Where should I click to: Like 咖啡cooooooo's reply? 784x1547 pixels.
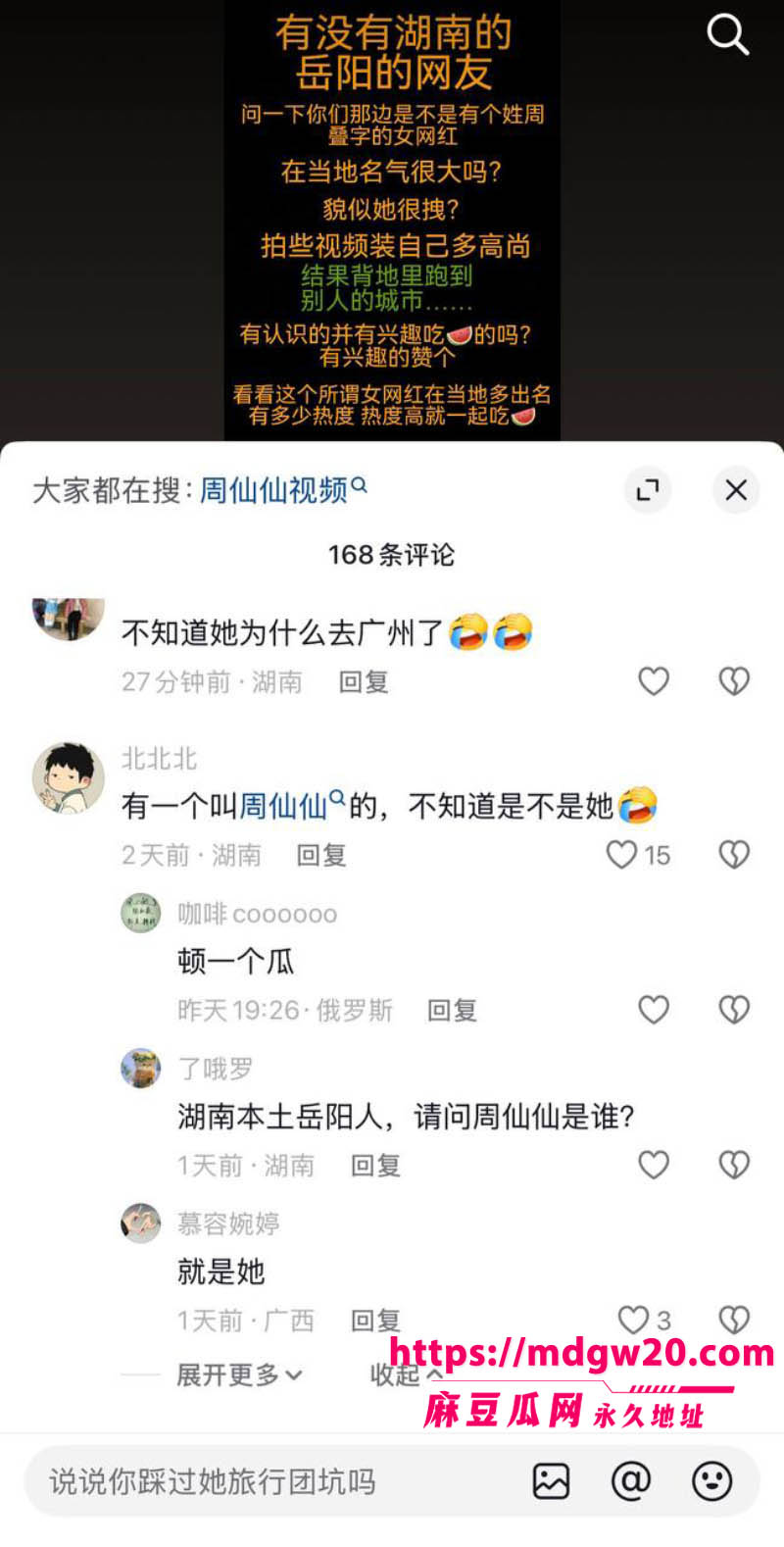tap(654, 1010)
